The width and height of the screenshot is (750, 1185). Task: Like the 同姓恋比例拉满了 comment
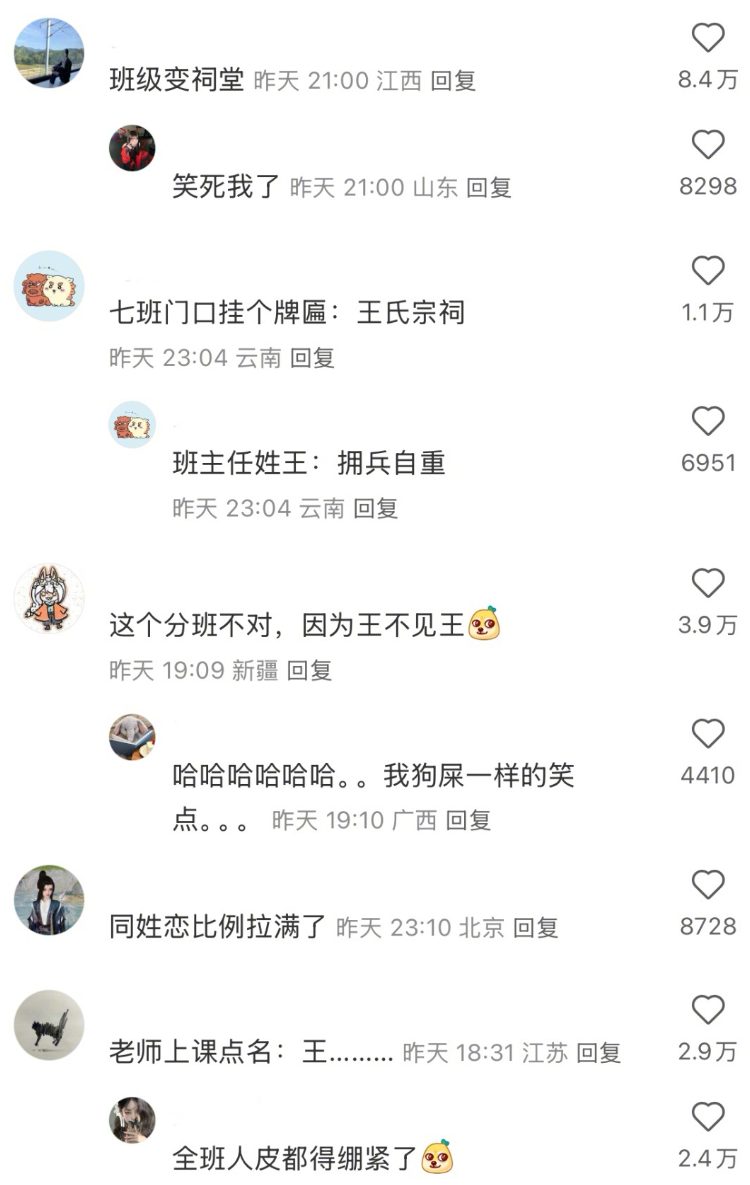click(708, 885)
